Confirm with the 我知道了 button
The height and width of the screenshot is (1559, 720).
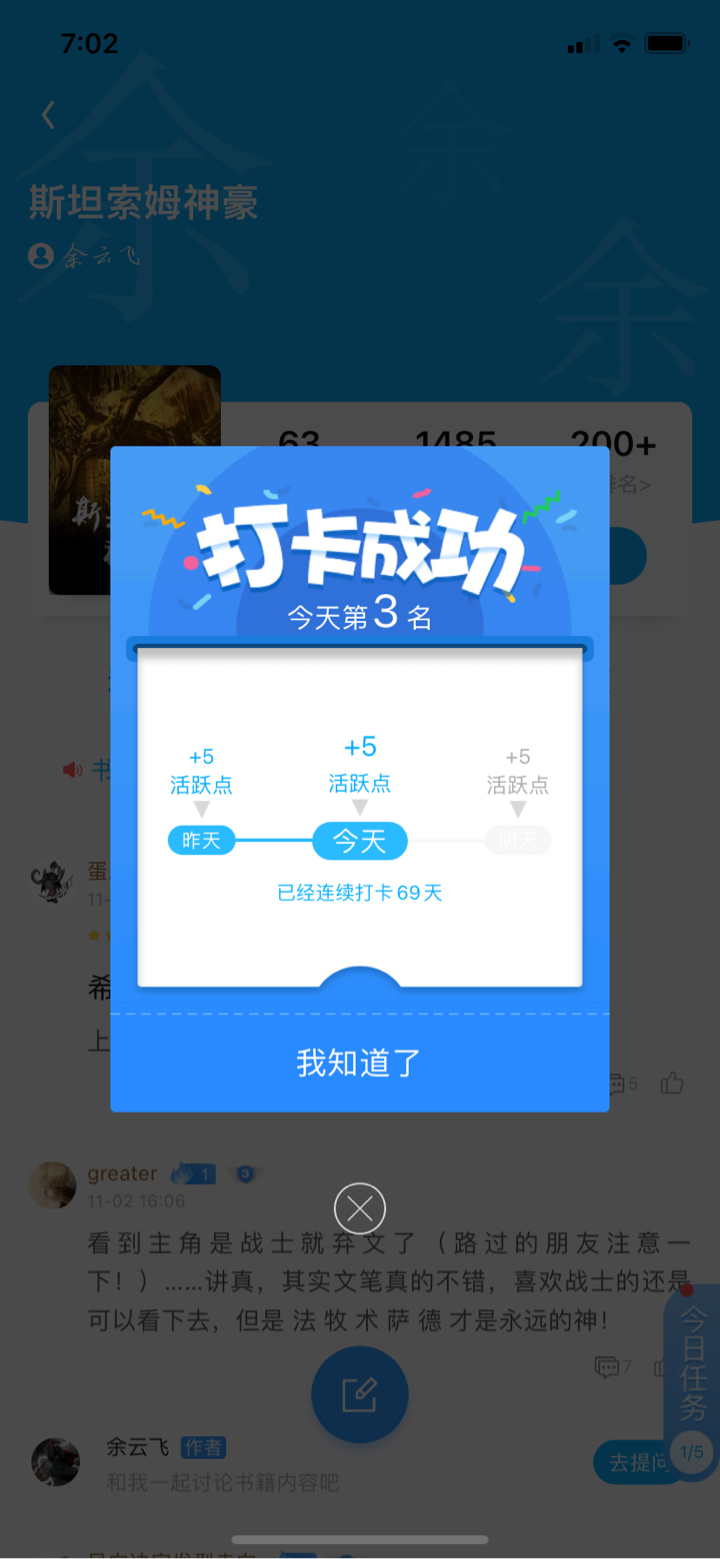coord(359,1062)
